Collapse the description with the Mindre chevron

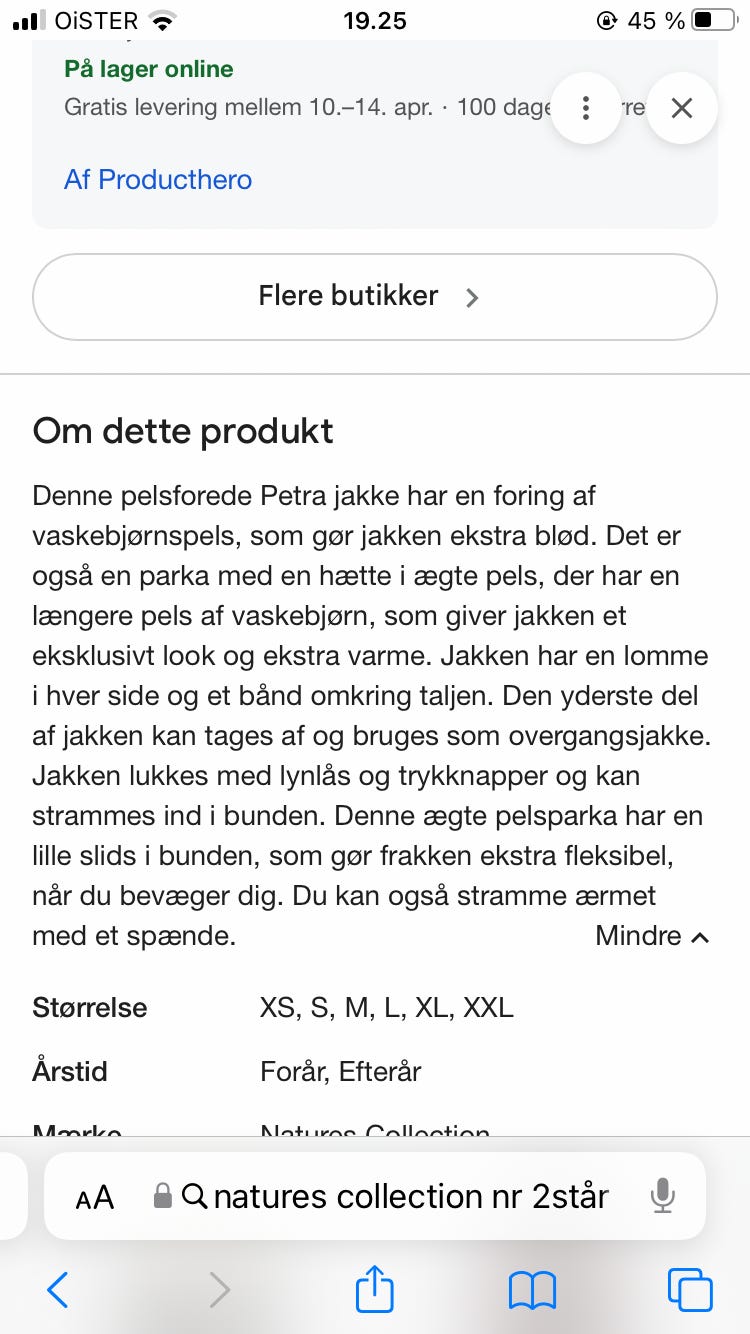pos(651,937)
